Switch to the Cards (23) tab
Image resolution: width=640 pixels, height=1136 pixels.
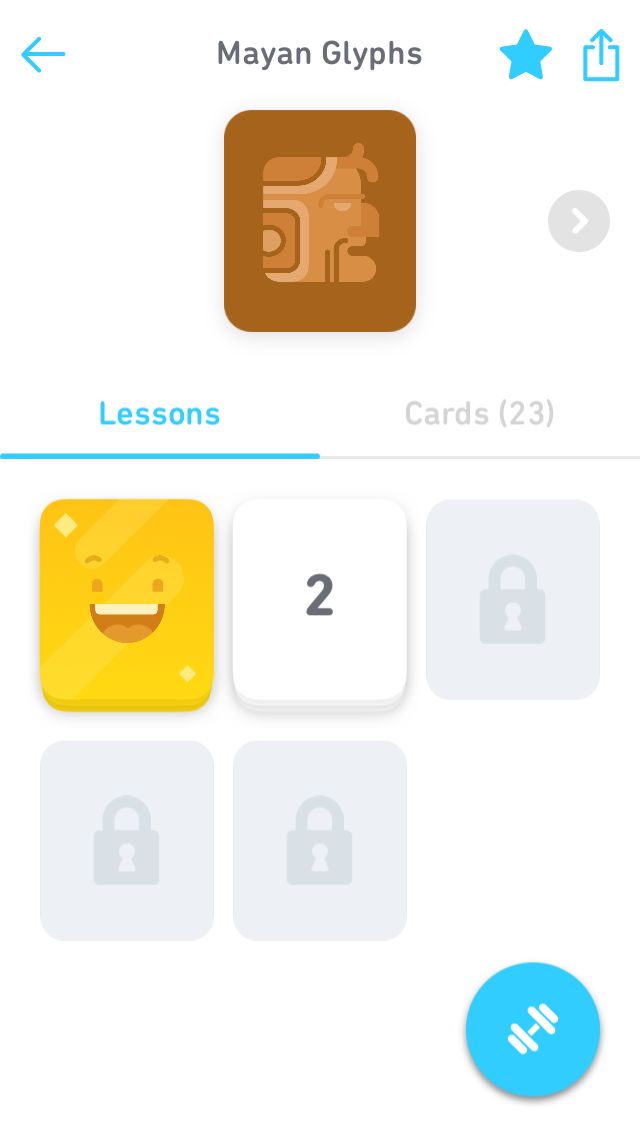tap(479, 414)
